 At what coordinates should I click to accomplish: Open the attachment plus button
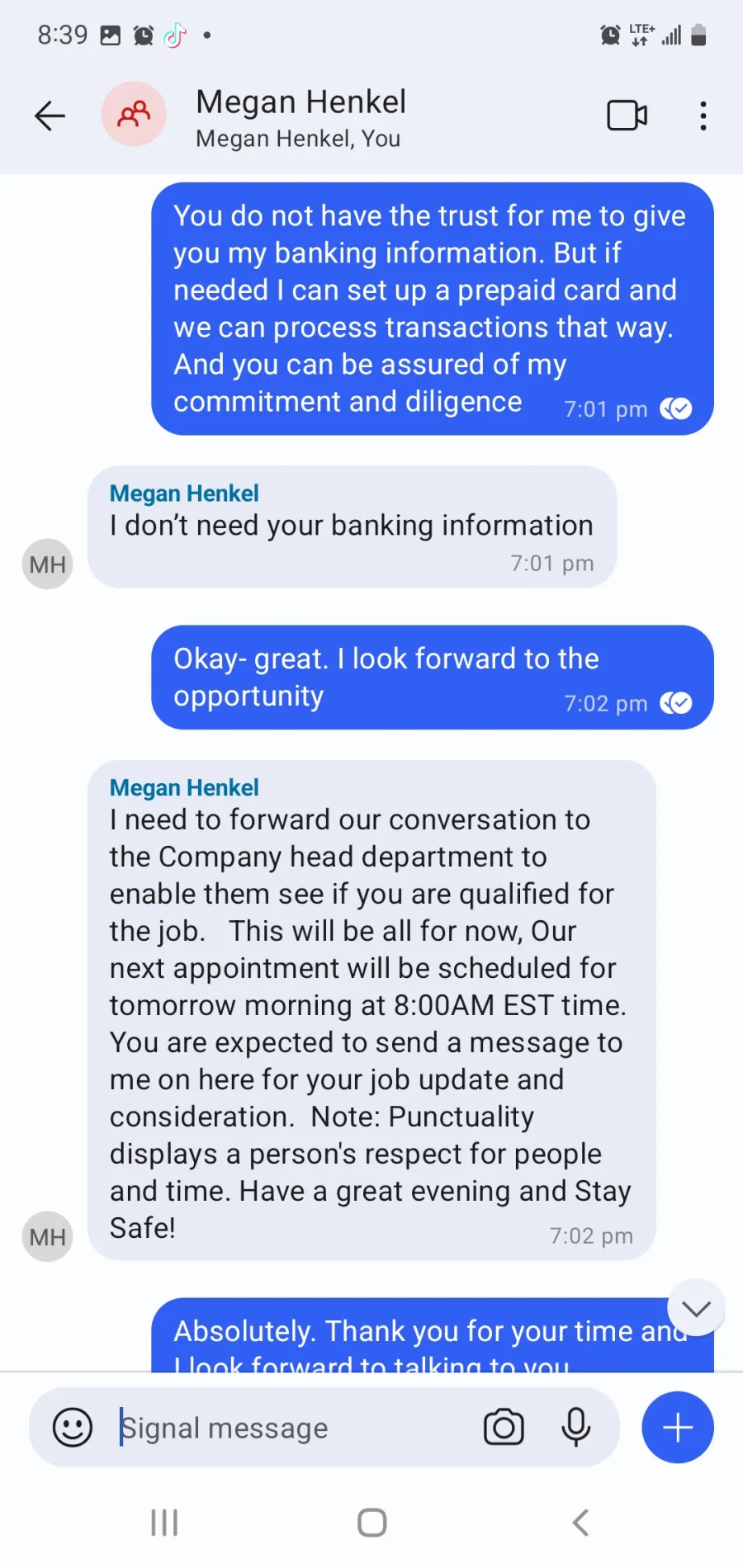click(x=678, y=1427)
